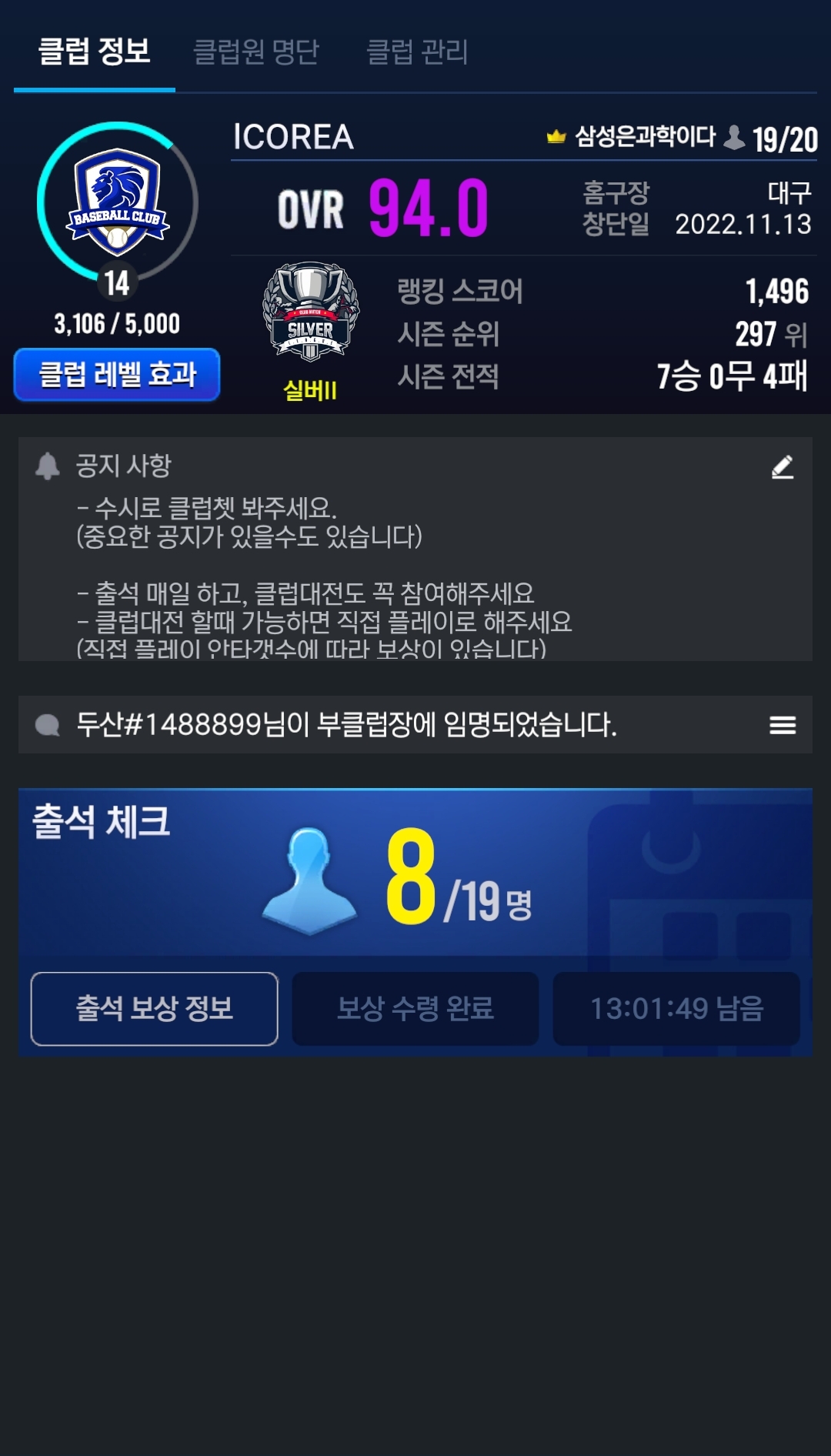The height and width of the screenshot is (1456, 831).
Task: Open 클럽 레벨 효과 details
Action: click(117, 375)
